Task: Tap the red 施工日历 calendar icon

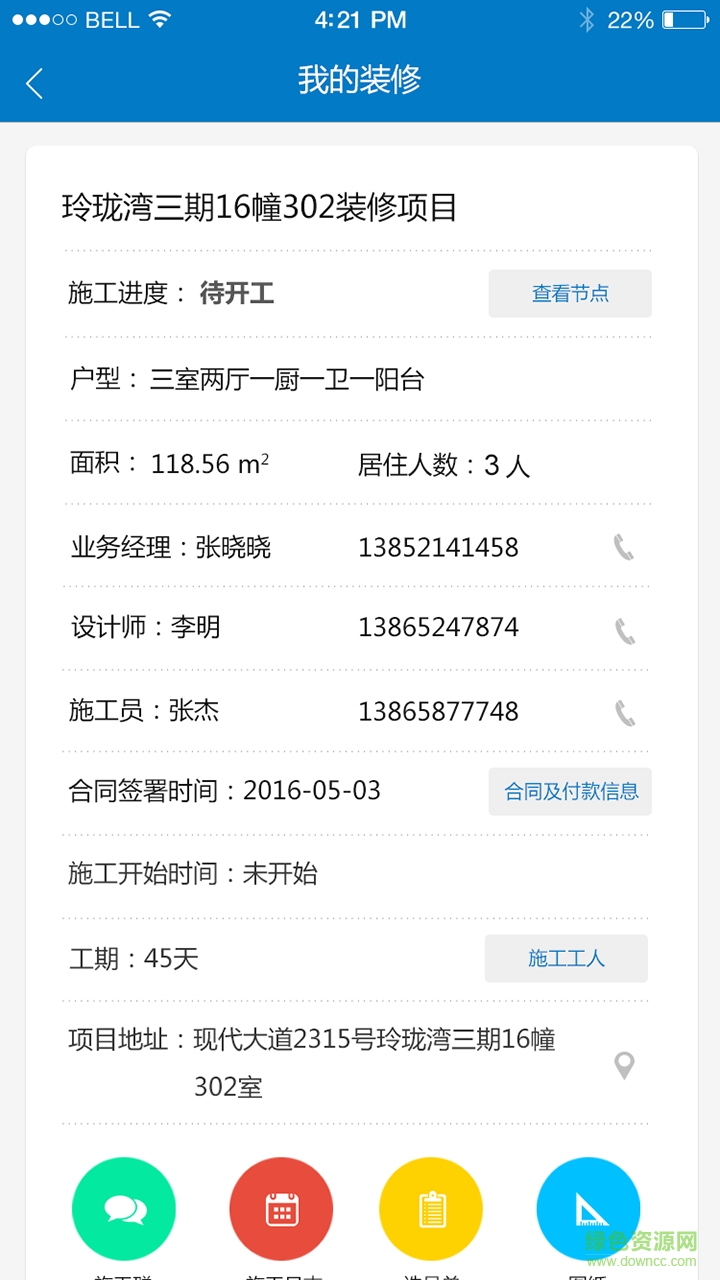Action: 281,1208
